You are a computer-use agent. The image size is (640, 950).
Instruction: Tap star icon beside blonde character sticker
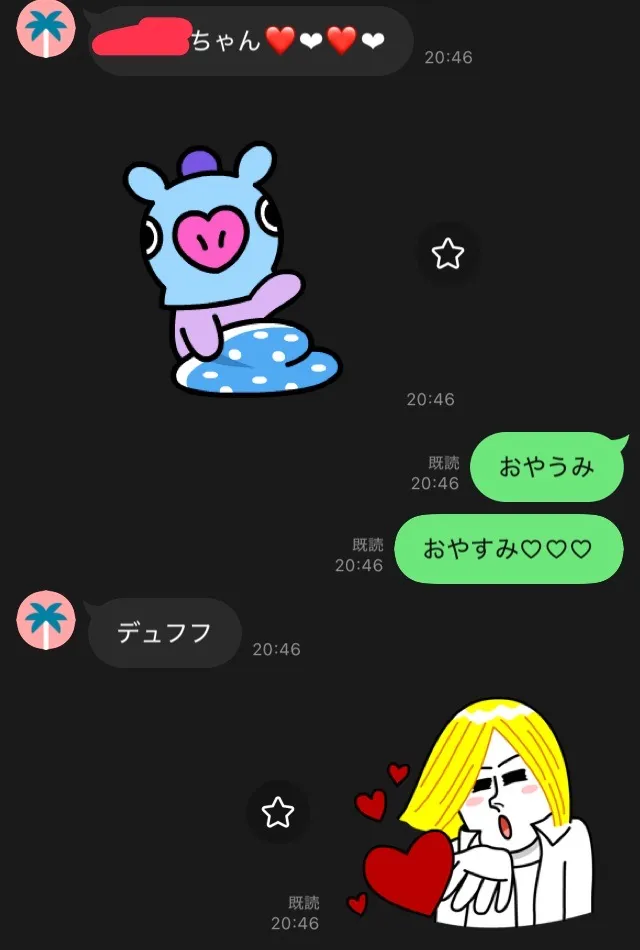tap(277, 813)
